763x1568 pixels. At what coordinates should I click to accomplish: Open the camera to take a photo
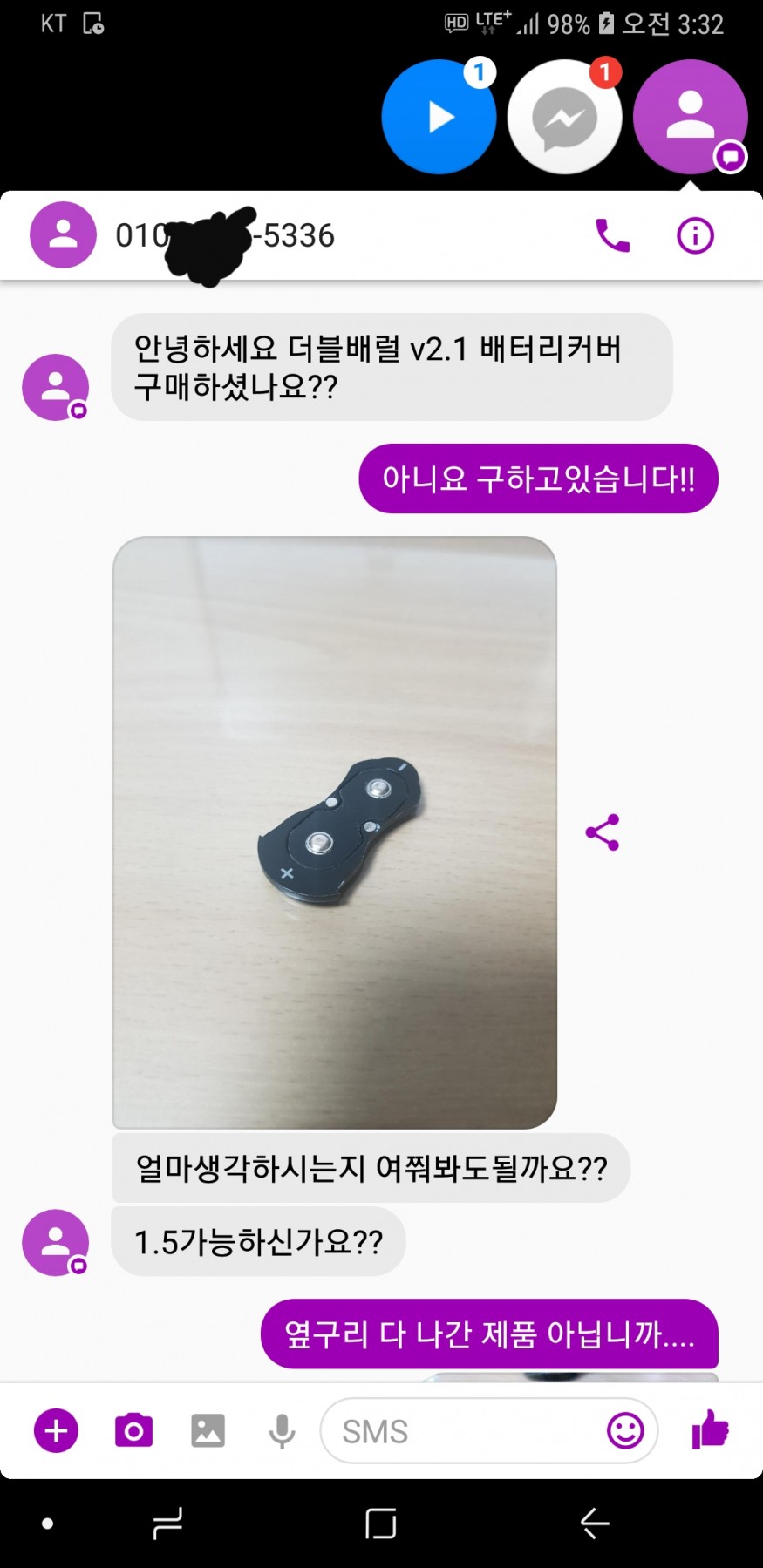pos(133,1430)
